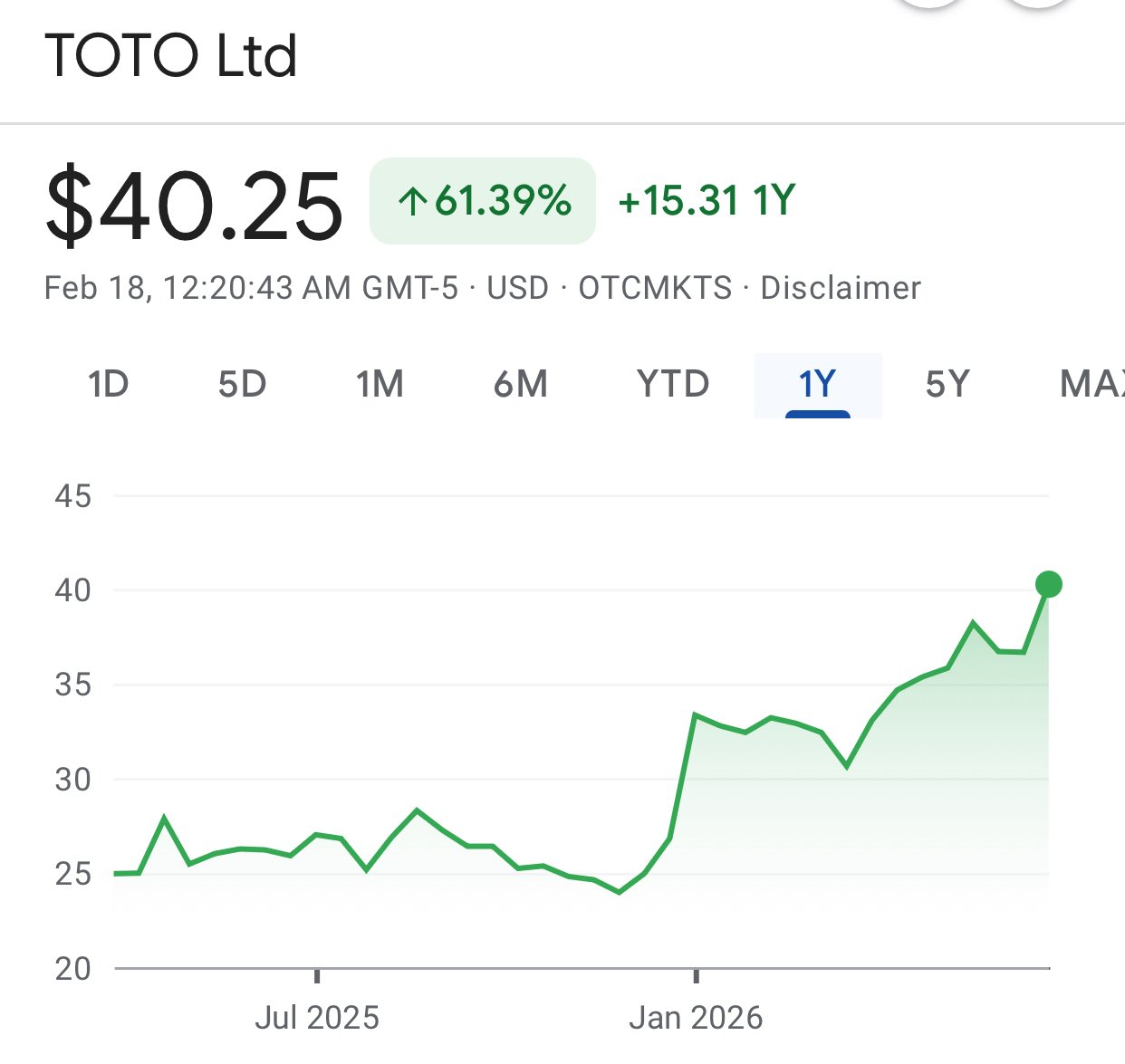
Task: Switch to the MAX range
Action: 1091,384
